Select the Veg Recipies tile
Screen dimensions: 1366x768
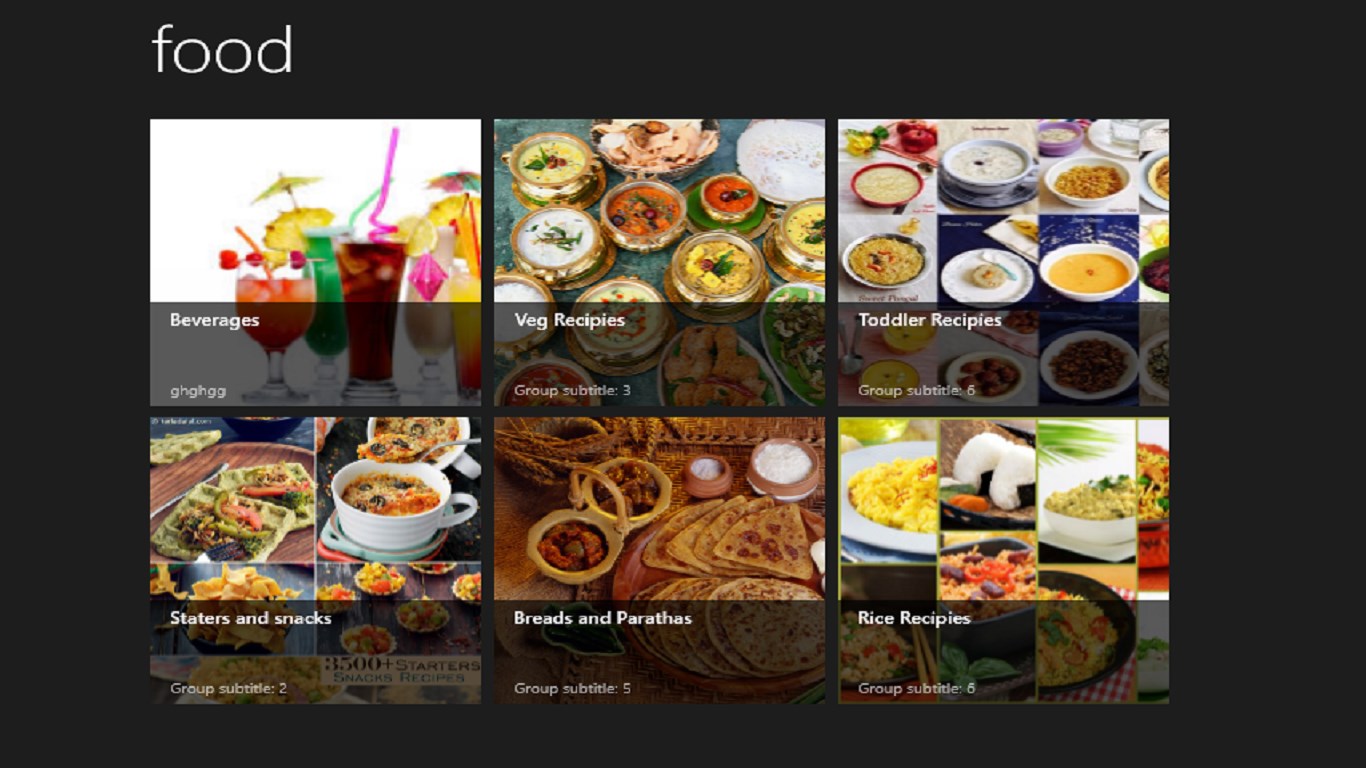tap(659, 262)
